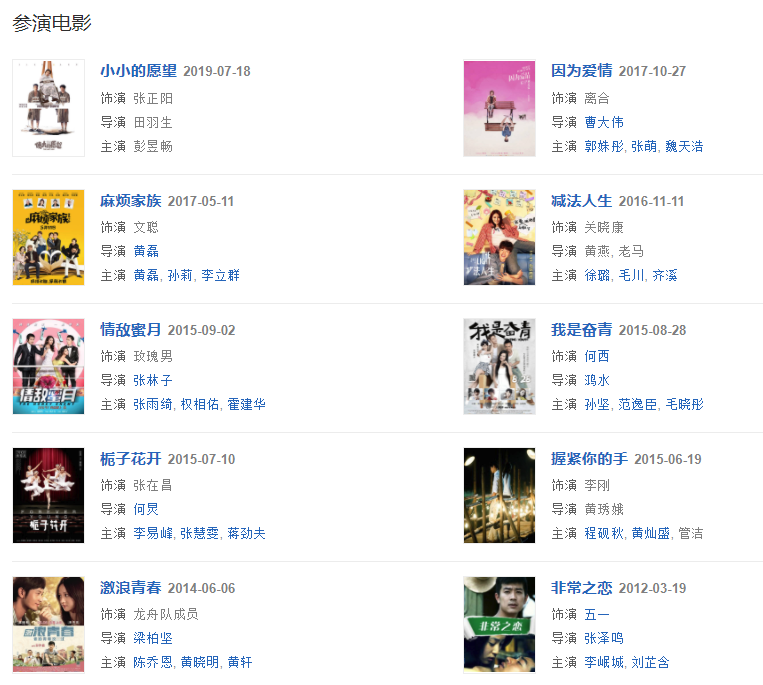Tap the 我是奋青 poster image
Screen dimensions: 763x685
(499, 366)
